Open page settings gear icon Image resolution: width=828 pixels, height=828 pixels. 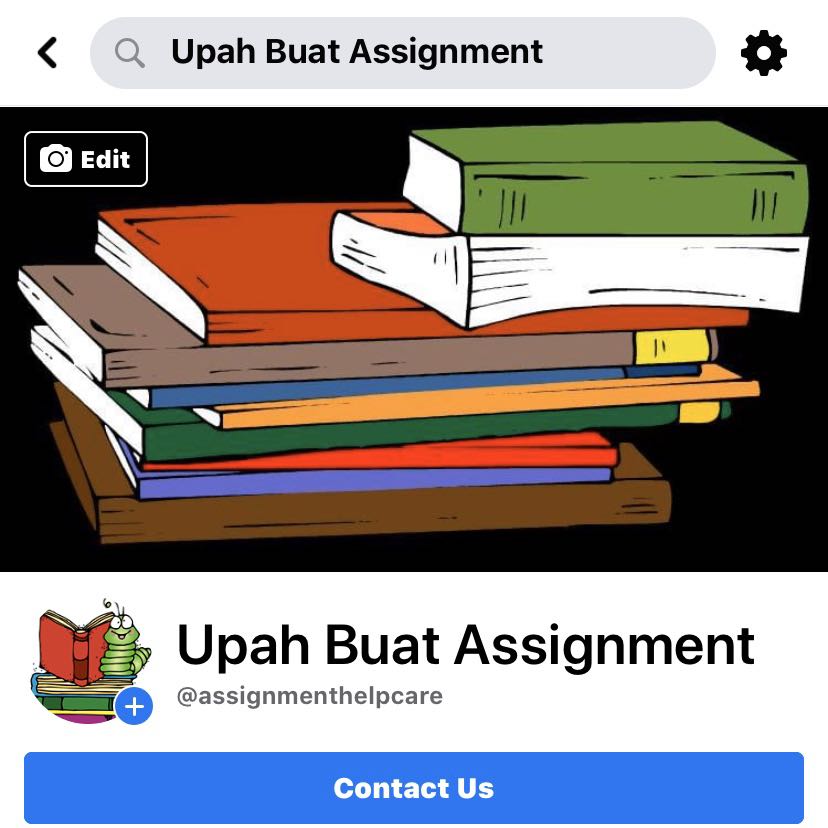[764, 53]
